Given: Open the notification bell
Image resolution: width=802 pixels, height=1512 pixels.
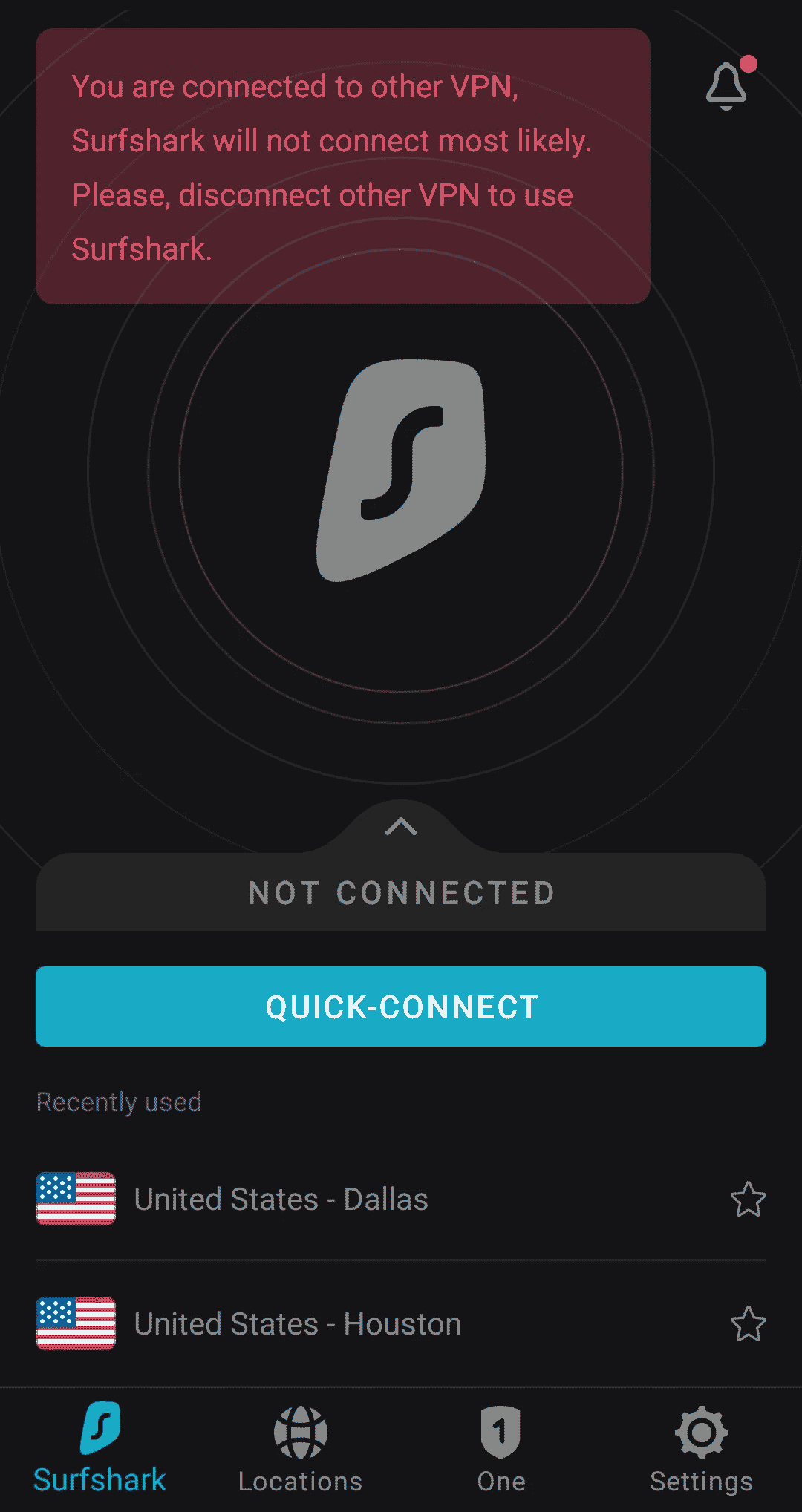Looking at the screenshot, I should click(x=726, y=85).
